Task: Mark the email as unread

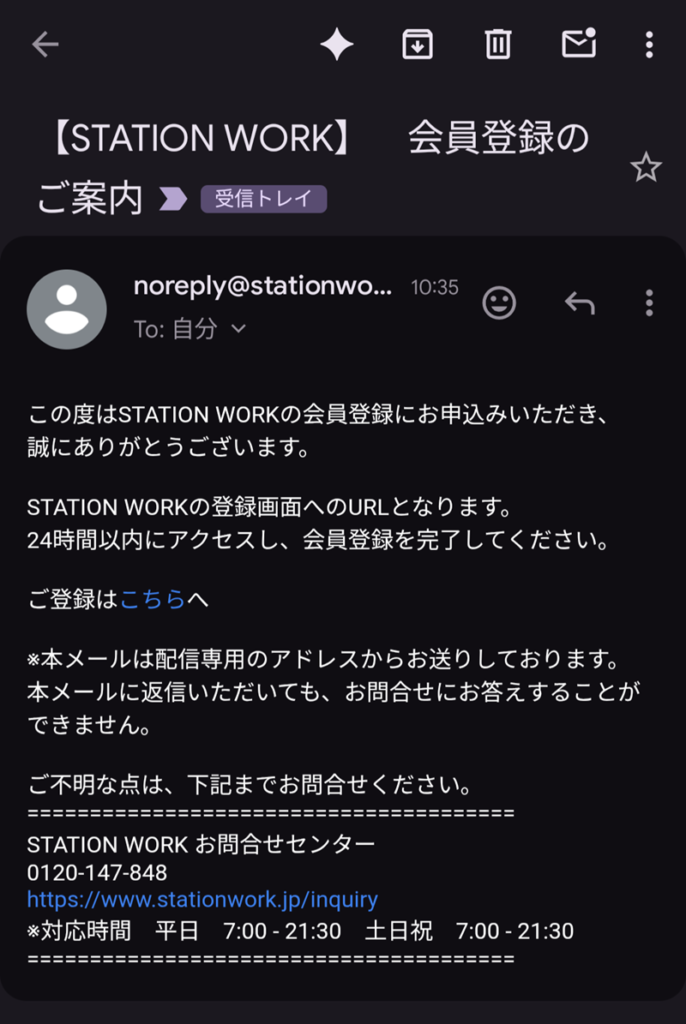Action: click(x=579, y=44)
